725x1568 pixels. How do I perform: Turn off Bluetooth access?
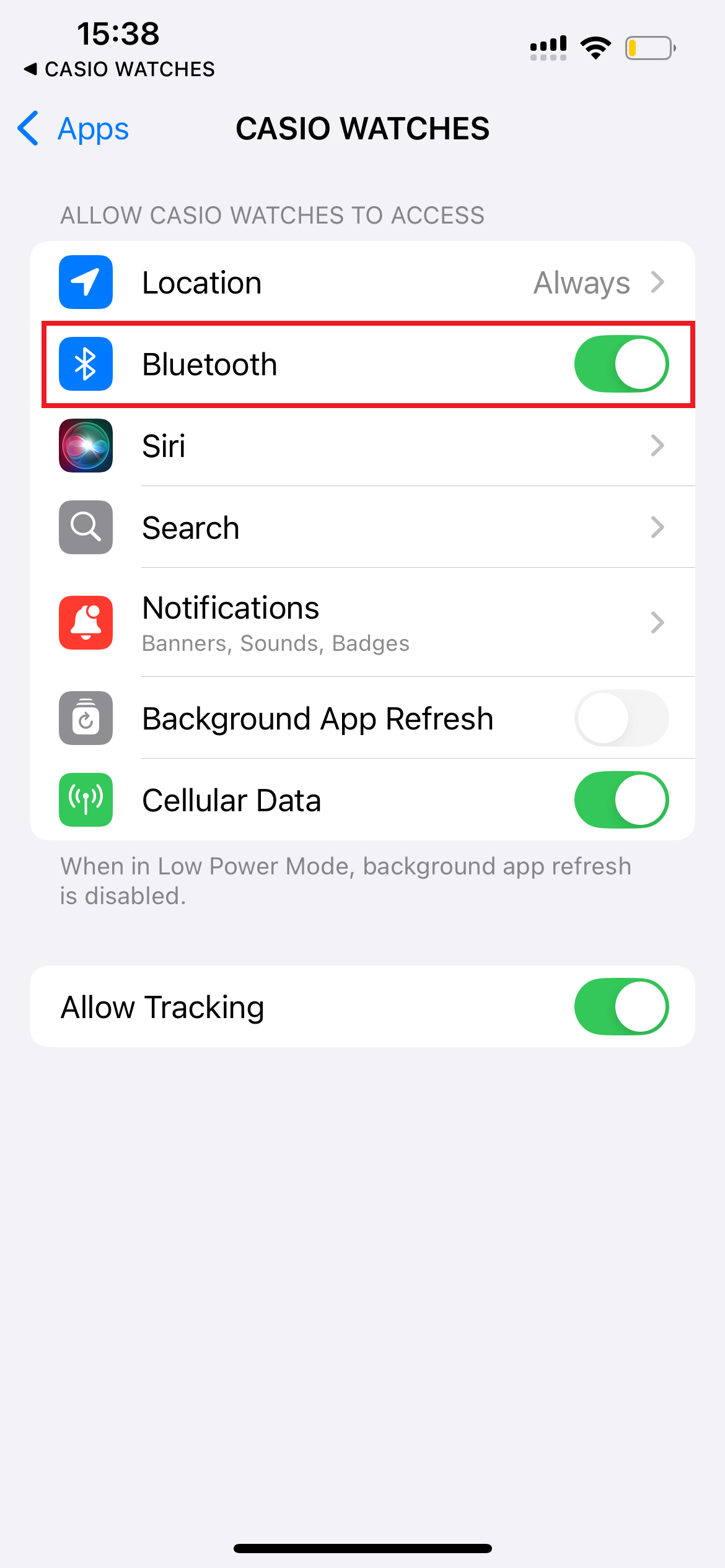tap(621, 364)
